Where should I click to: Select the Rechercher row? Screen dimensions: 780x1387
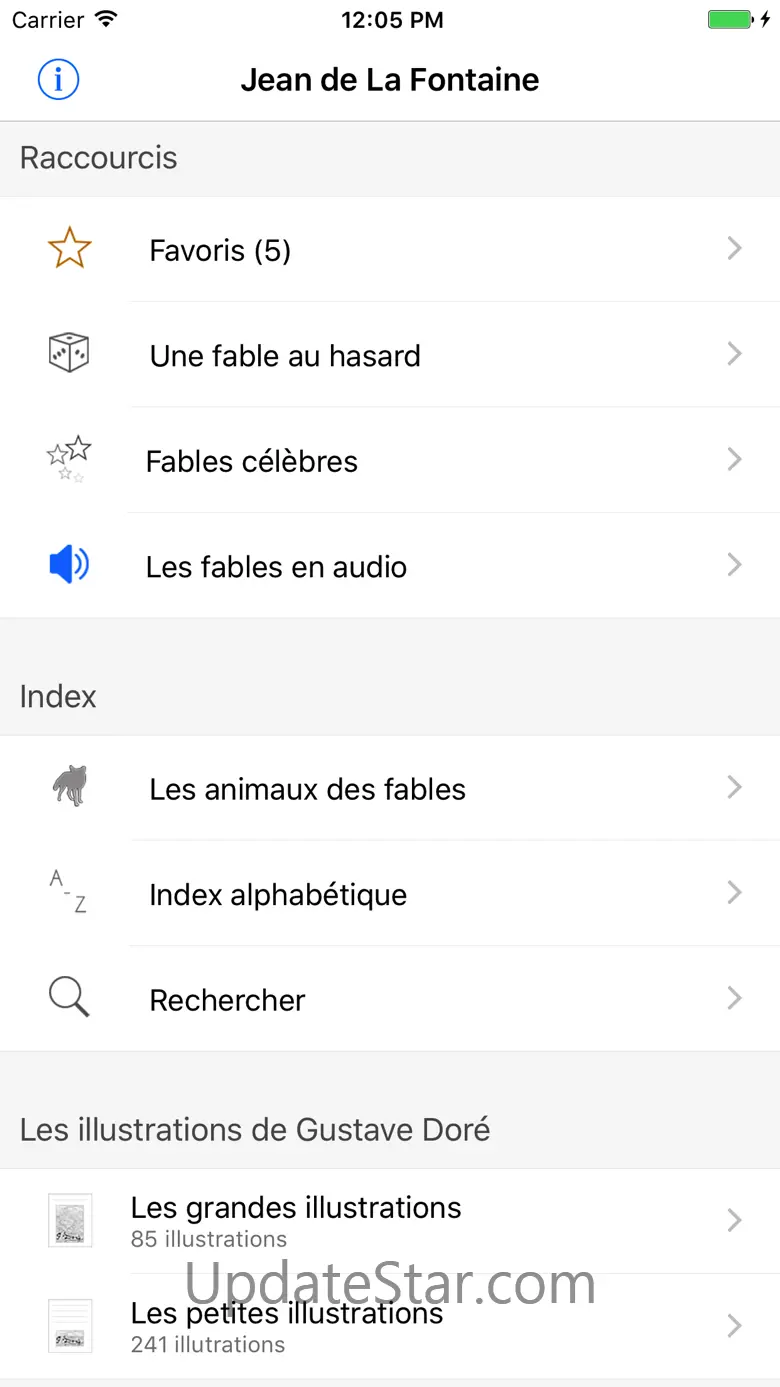tap(390, 1000)
